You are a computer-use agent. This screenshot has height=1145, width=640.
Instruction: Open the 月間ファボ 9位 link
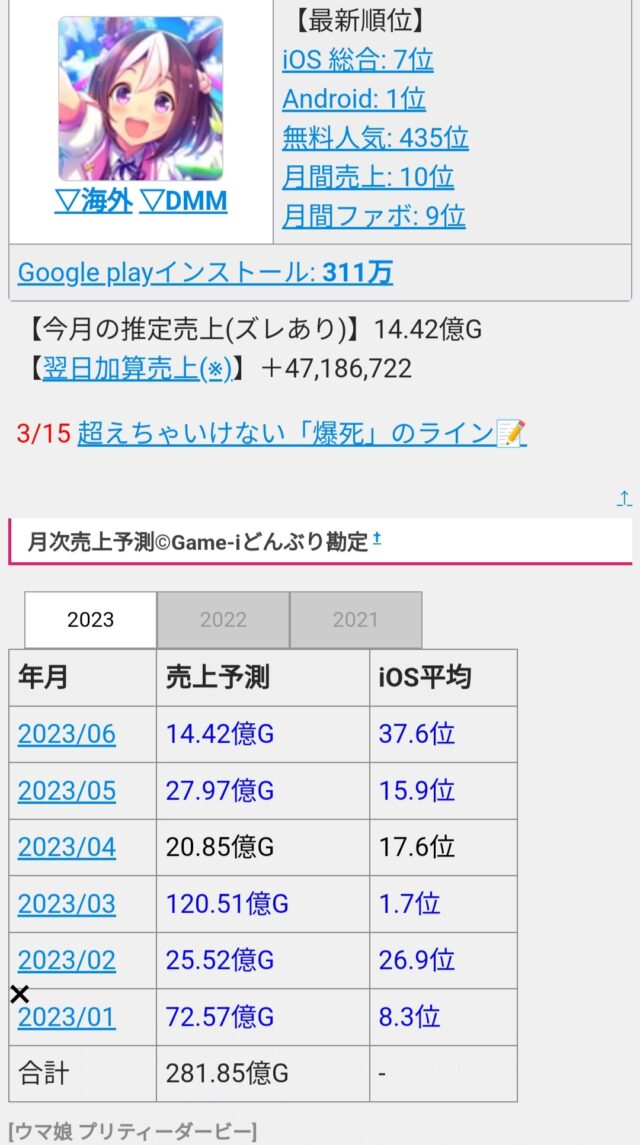[x=373, y=216]
